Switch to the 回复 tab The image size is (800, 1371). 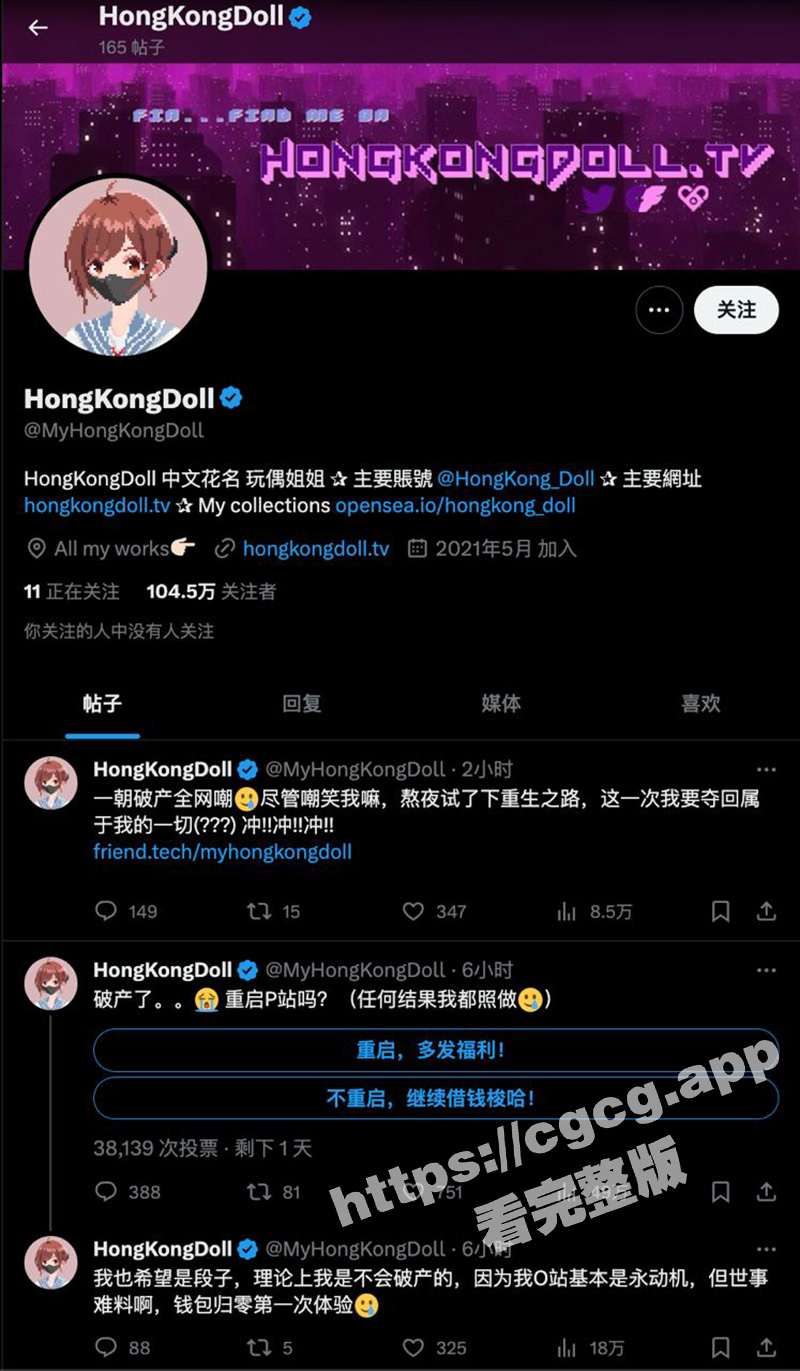301,704
